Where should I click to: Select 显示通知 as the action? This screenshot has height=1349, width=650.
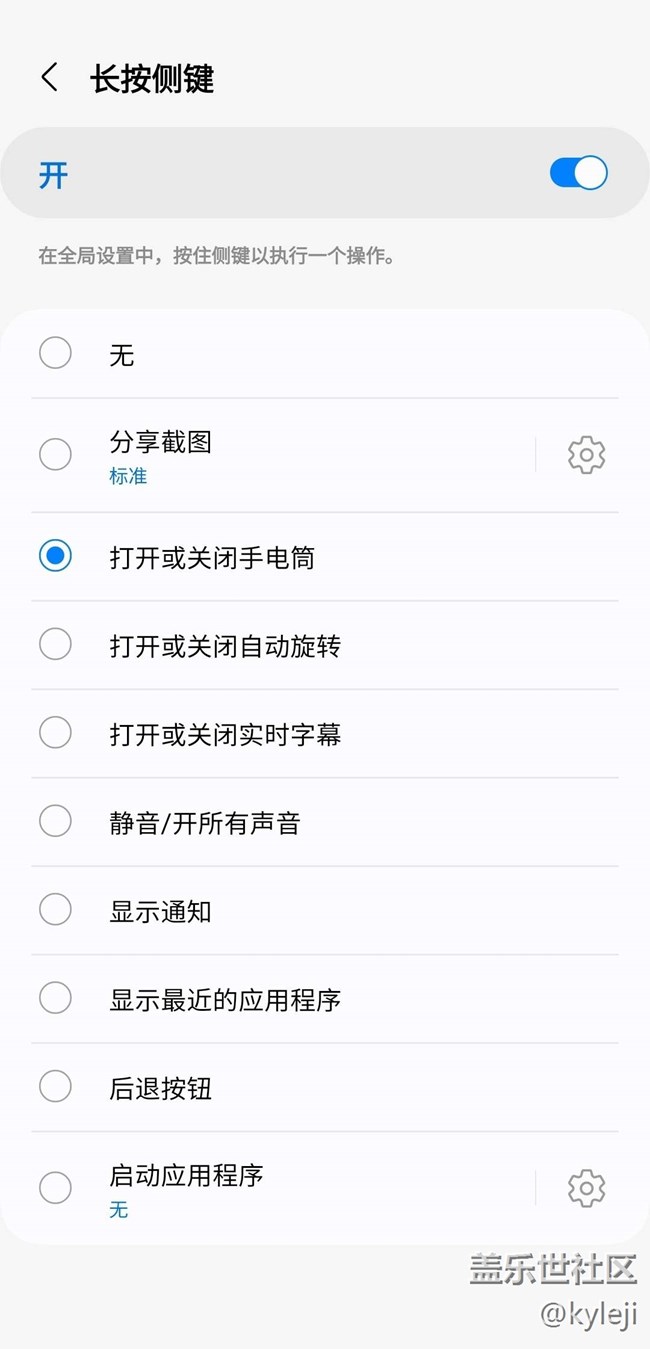[55, 910]
